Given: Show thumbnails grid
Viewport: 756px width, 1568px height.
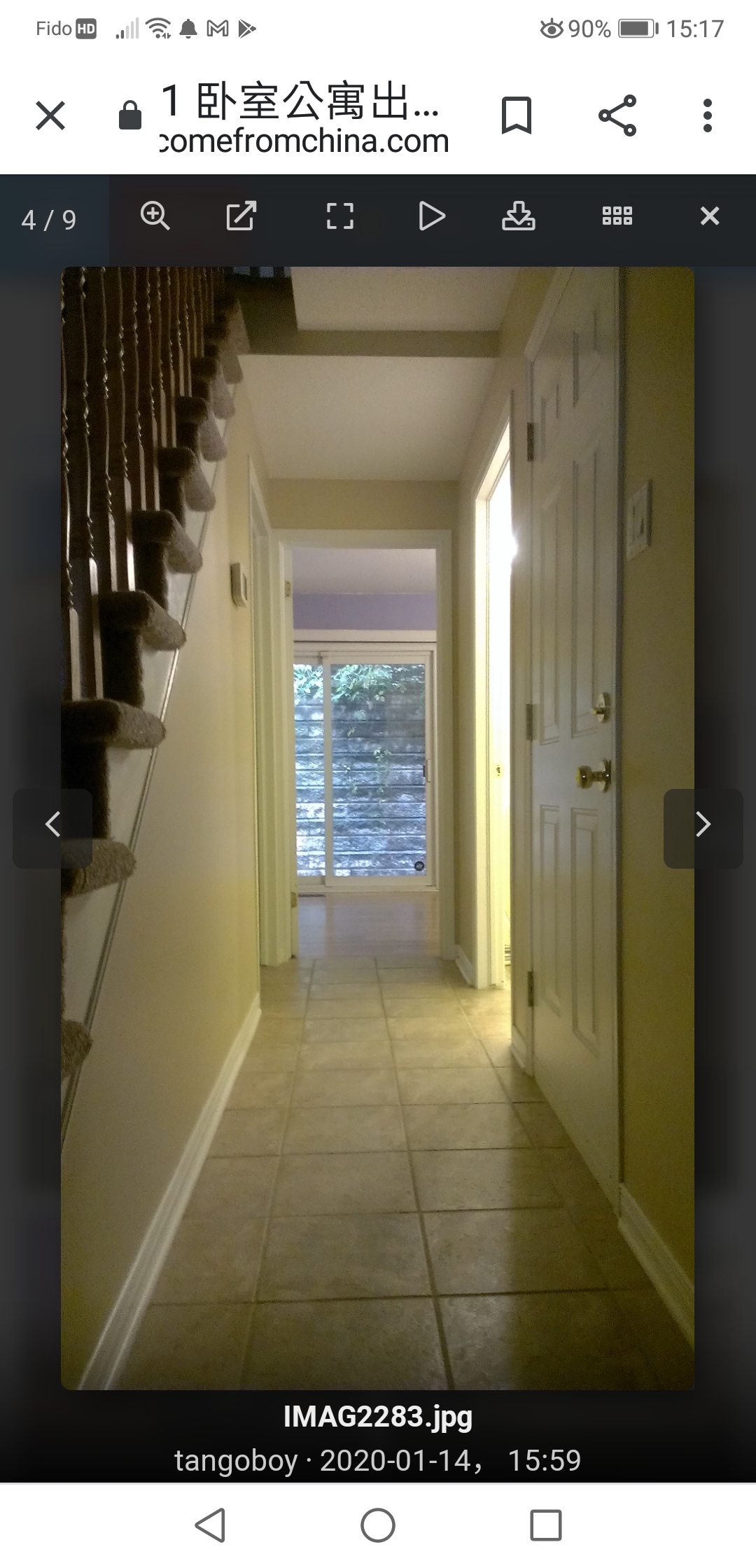Looking at the screenshot, I should click(x=617, y=216).
